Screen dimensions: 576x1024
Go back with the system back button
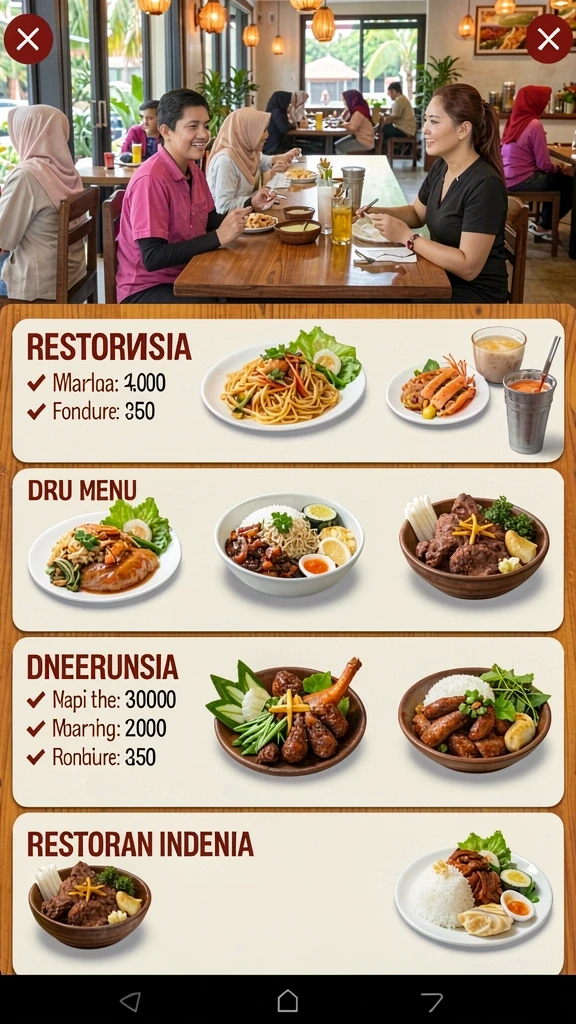[131, 1001]
